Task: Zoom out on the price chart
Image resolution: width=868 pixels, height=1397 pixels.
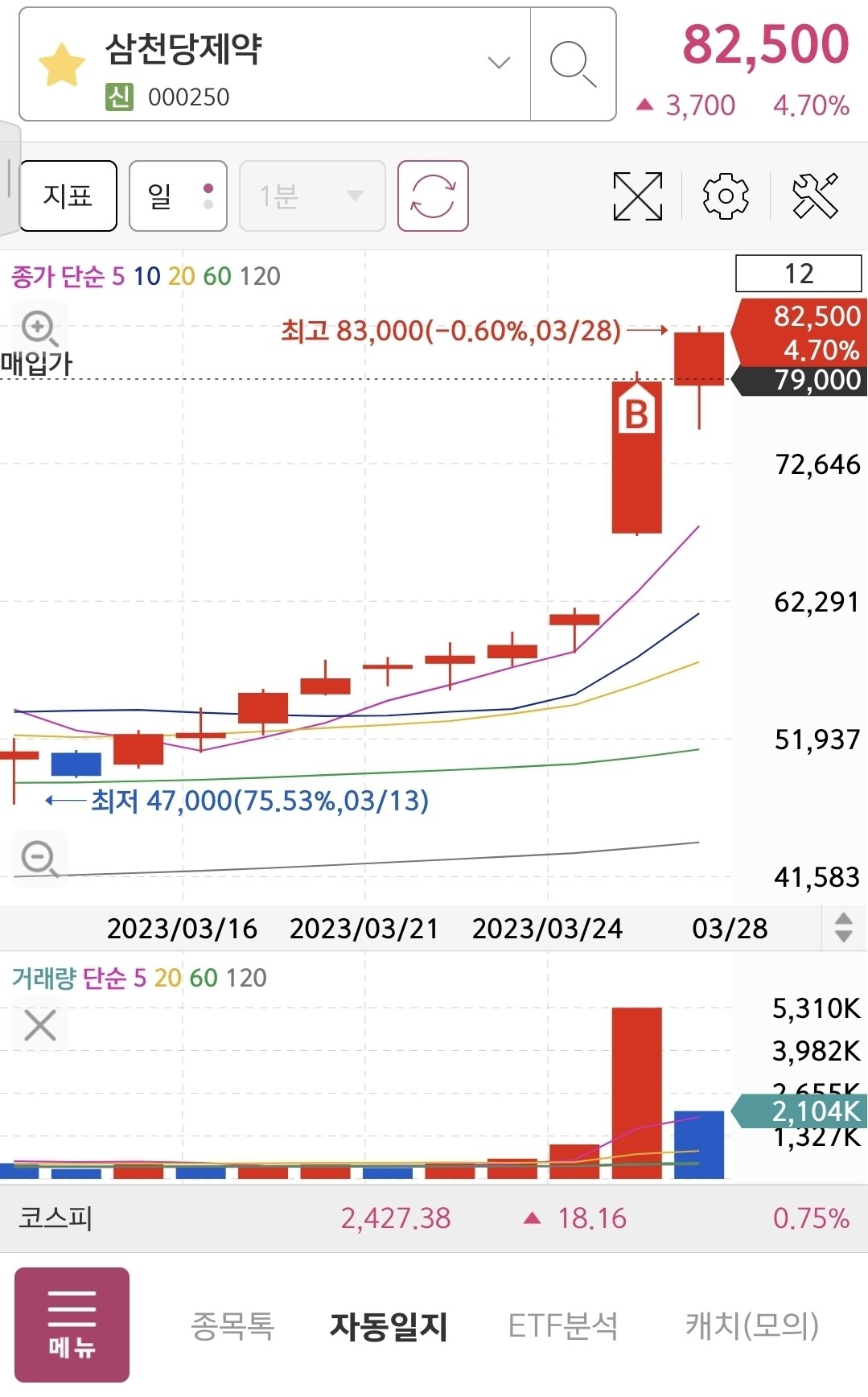Action: 39,858
